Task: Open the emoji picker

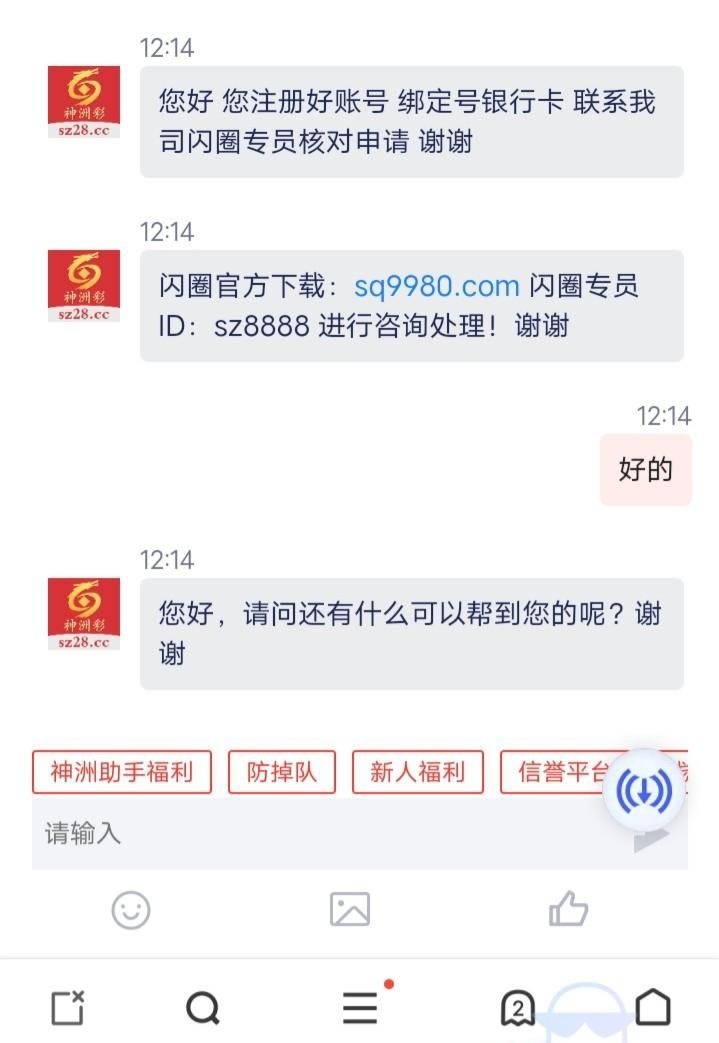Action: pyautogui.click(x=130, y=910)
